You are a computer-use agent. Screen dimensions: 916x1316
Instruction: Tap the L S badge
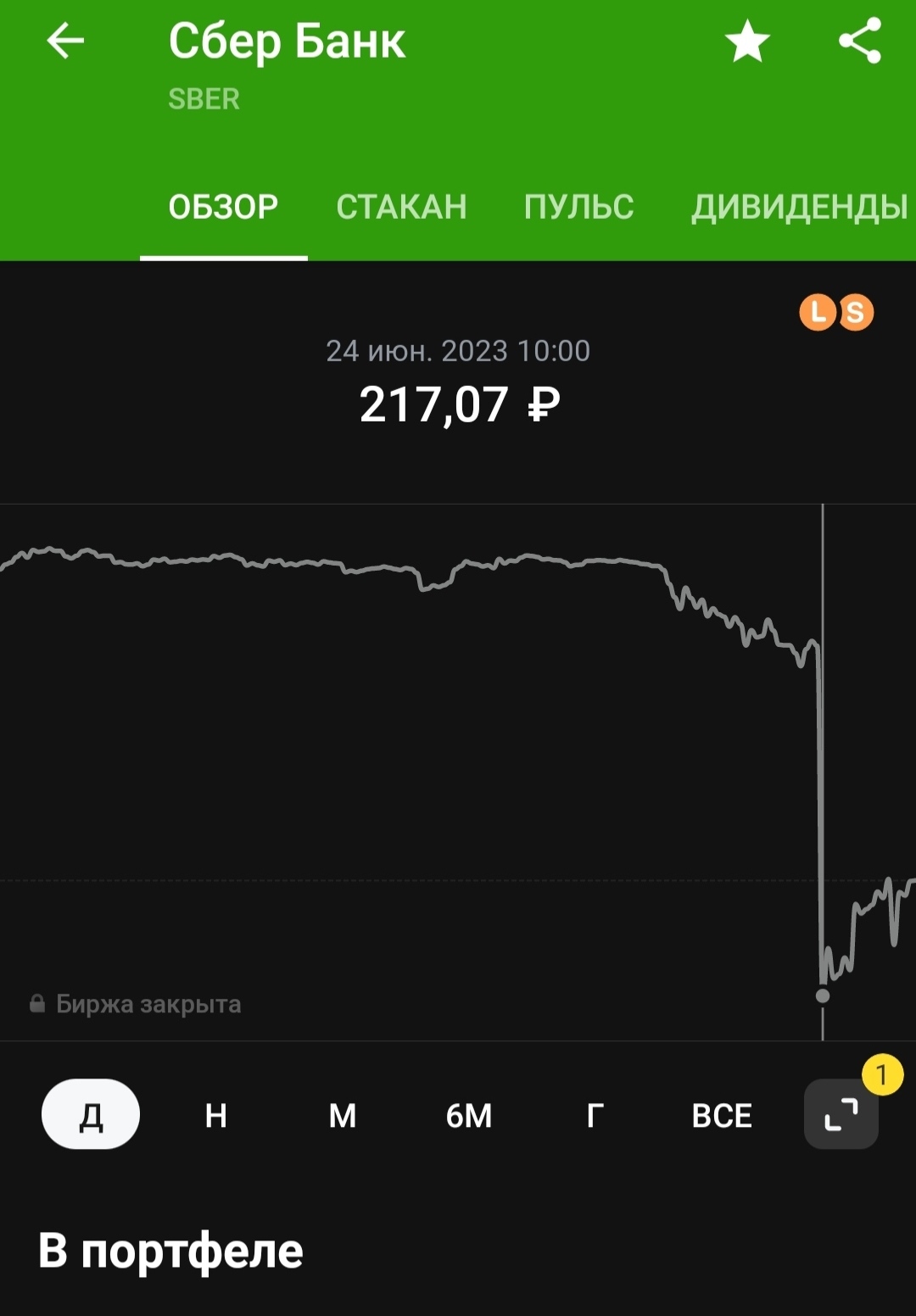[836, 312]
